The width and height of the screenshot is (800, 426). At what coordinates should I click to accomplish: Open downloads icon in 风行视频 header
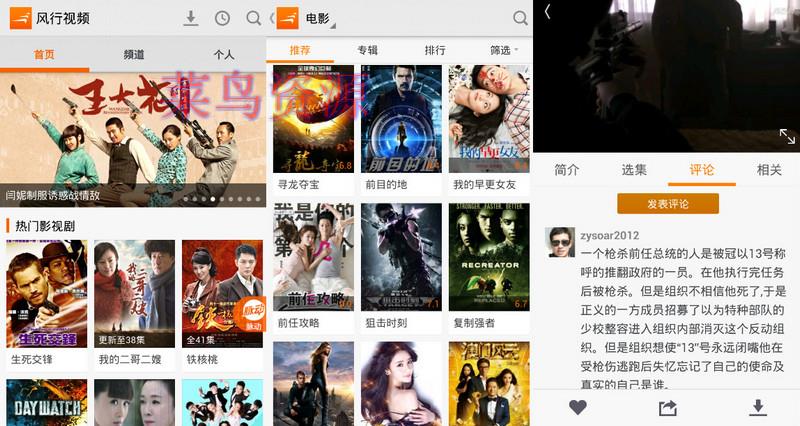191,18
